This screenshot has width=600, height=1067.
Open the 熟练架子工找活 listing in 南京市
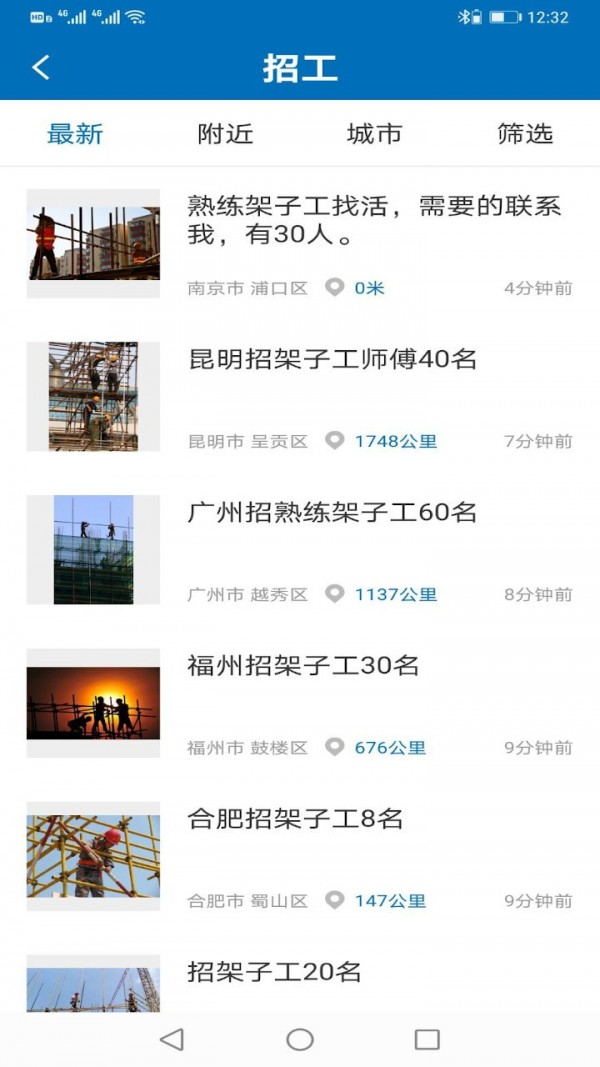[374, 221]
